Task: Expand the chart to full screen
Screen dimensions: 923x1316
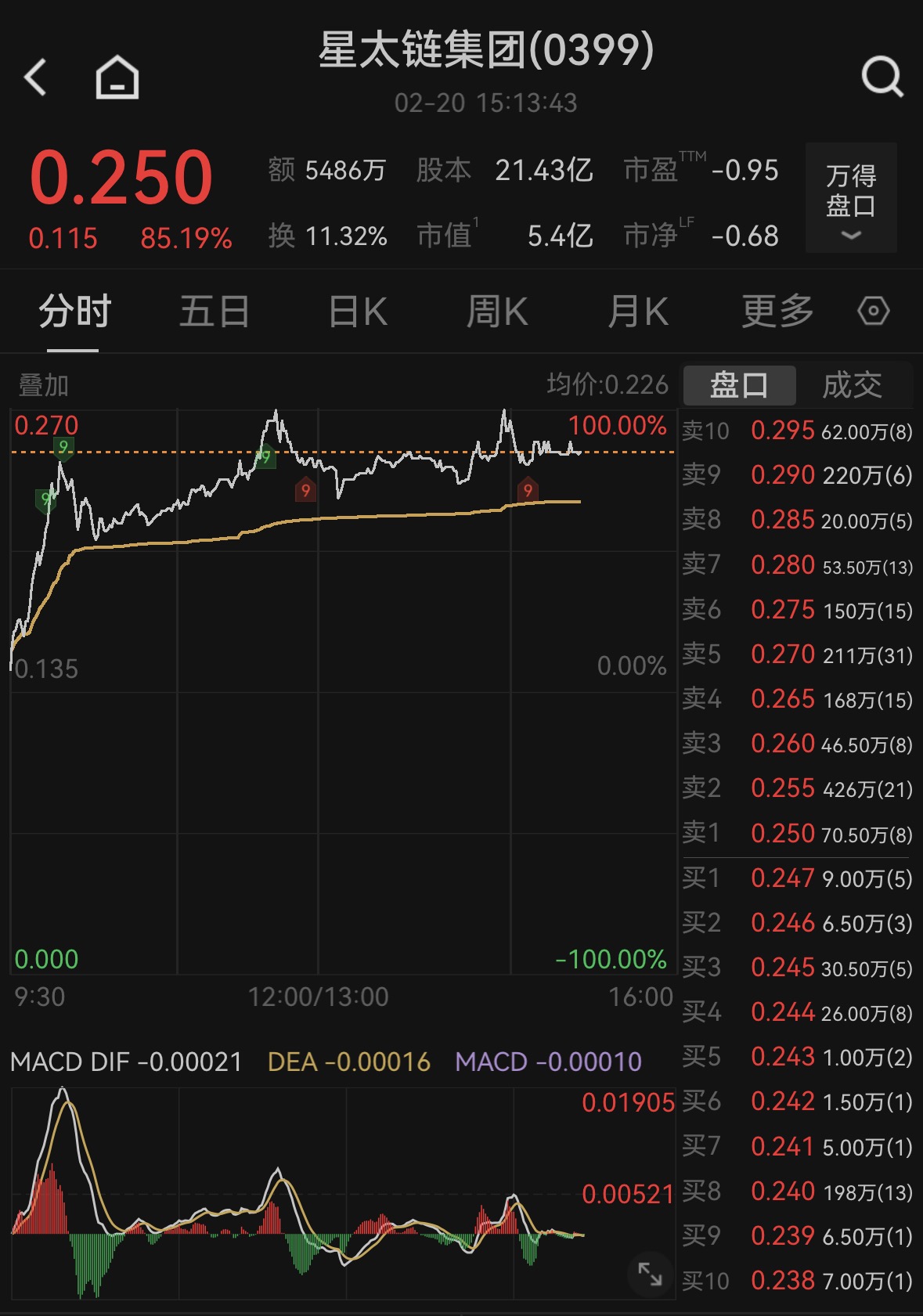Action: point(650,1274)
